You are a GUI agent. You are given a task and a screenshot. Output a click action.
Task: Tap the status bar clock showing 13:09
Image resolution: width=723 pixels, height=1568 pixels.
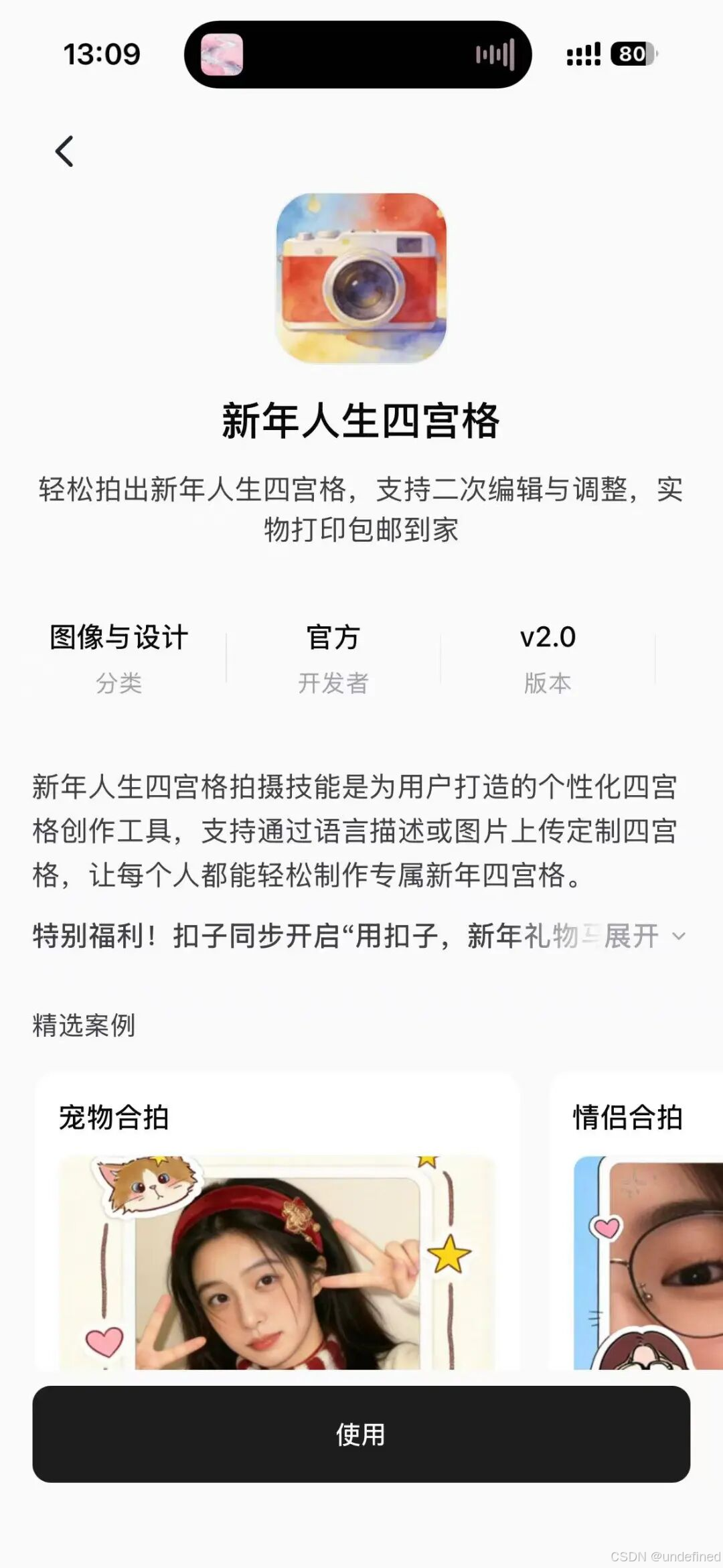click(102, 56)
